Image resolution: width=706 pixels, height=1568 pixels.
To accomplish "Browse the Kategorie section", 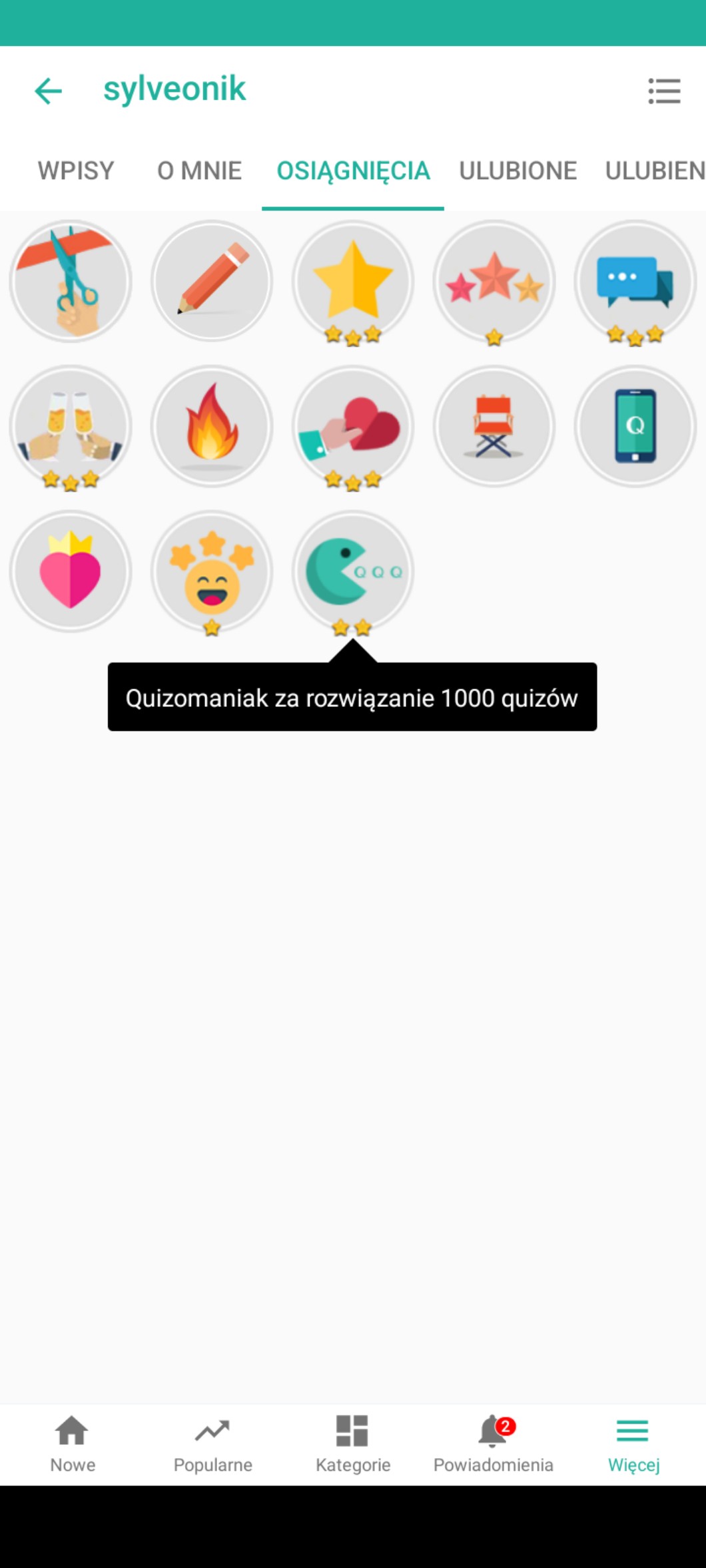I will [353, 1444].
